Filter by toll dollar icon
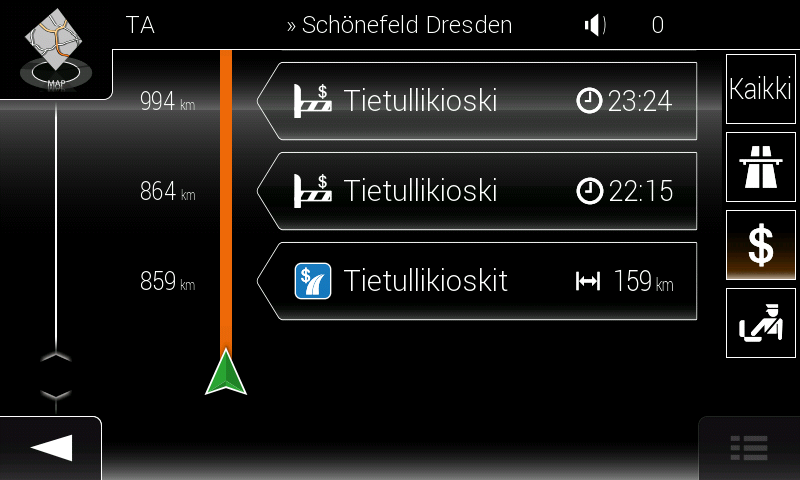 760,245
